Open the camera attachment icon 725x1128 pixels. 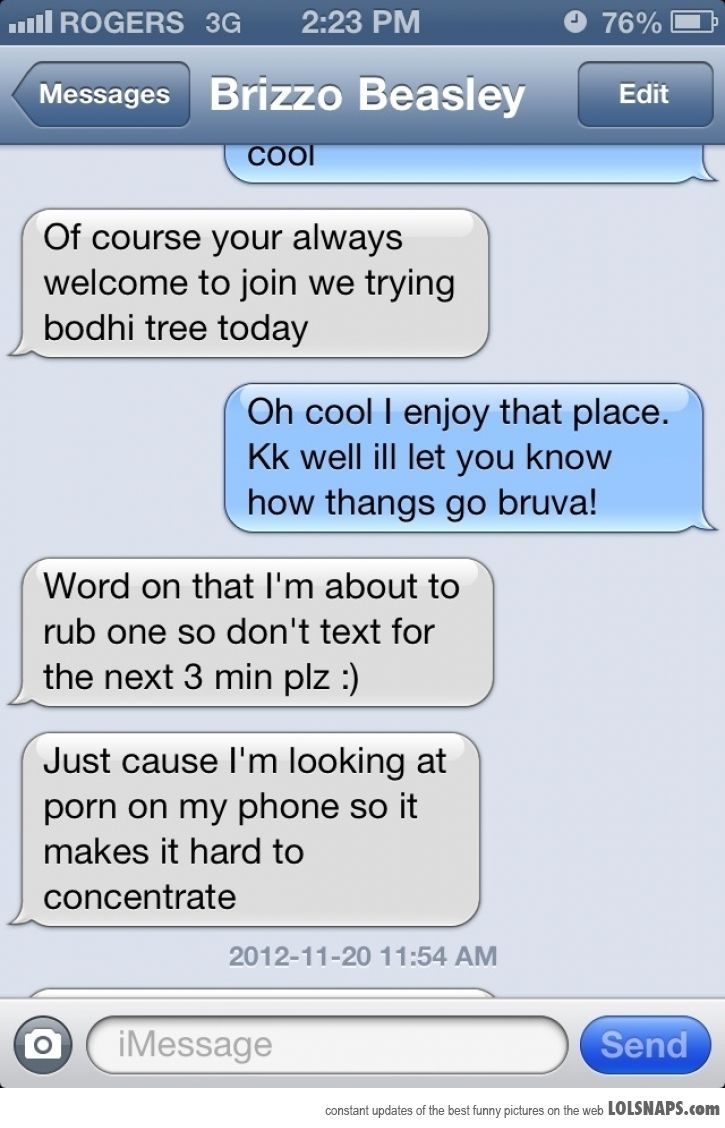(41, 1045)
